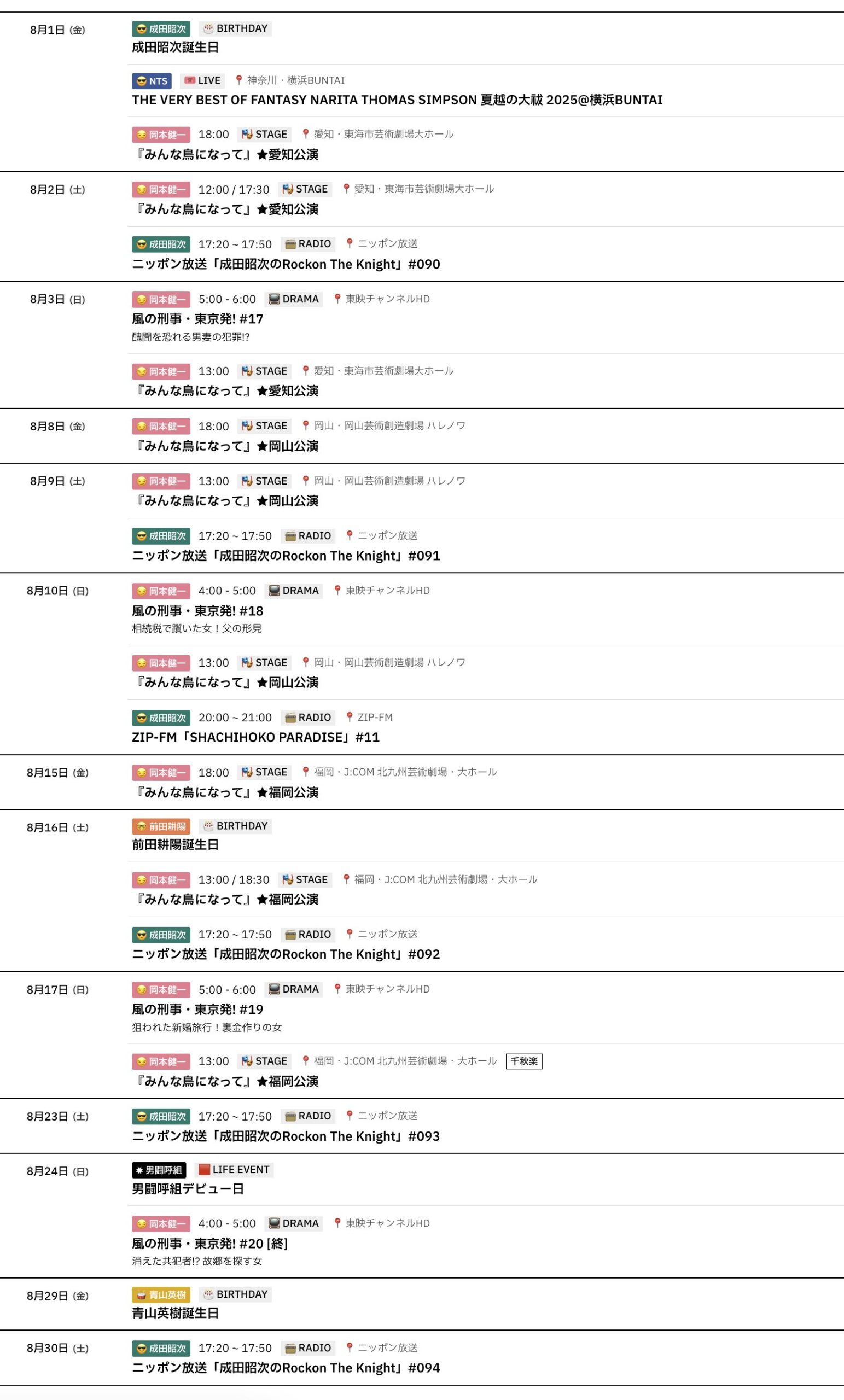844x1400 pixels.
Task: Open the NARITA THOMAS SIMPSON 横浜BUNTAI live event
Action: point(397,100)
